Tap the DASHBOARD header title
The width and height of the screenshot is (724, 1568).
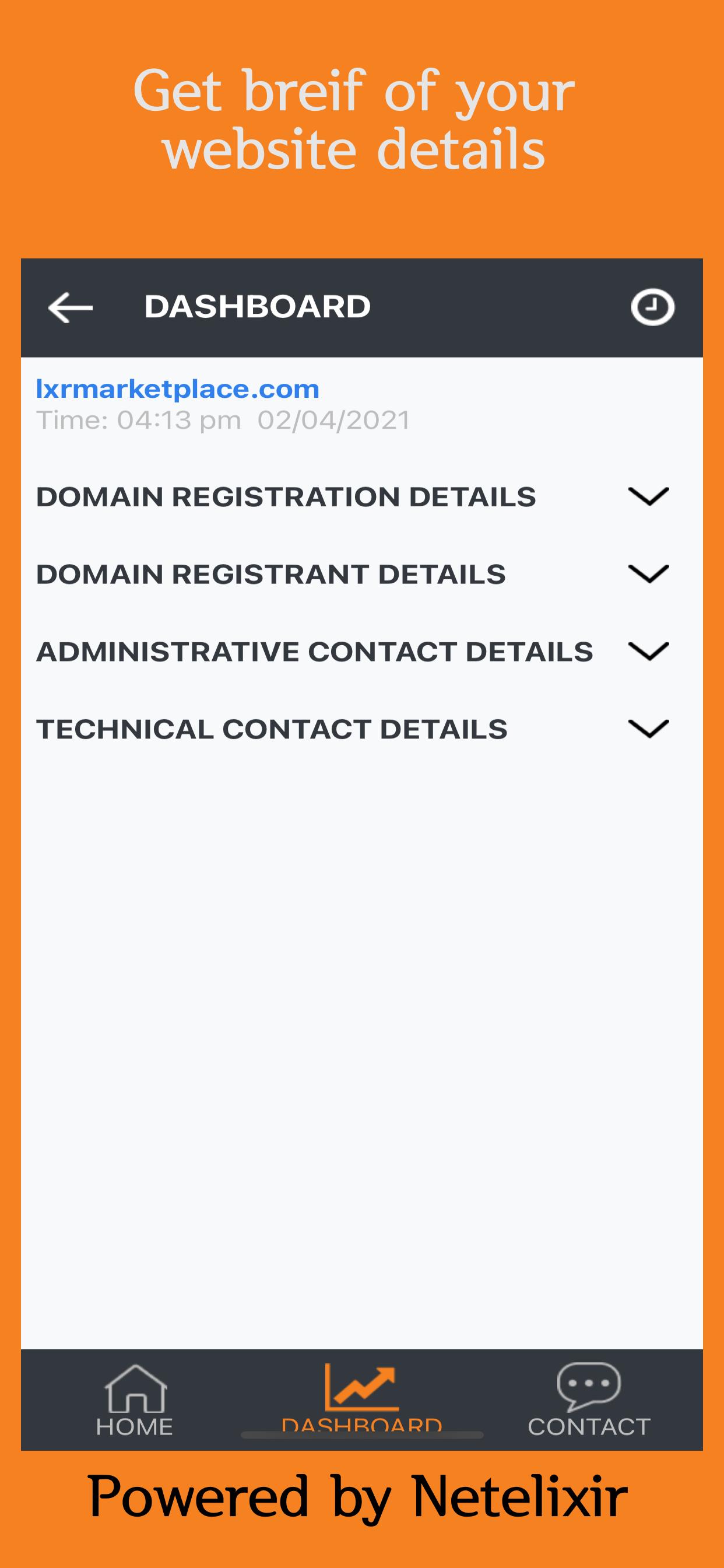[x=258, y=306]
